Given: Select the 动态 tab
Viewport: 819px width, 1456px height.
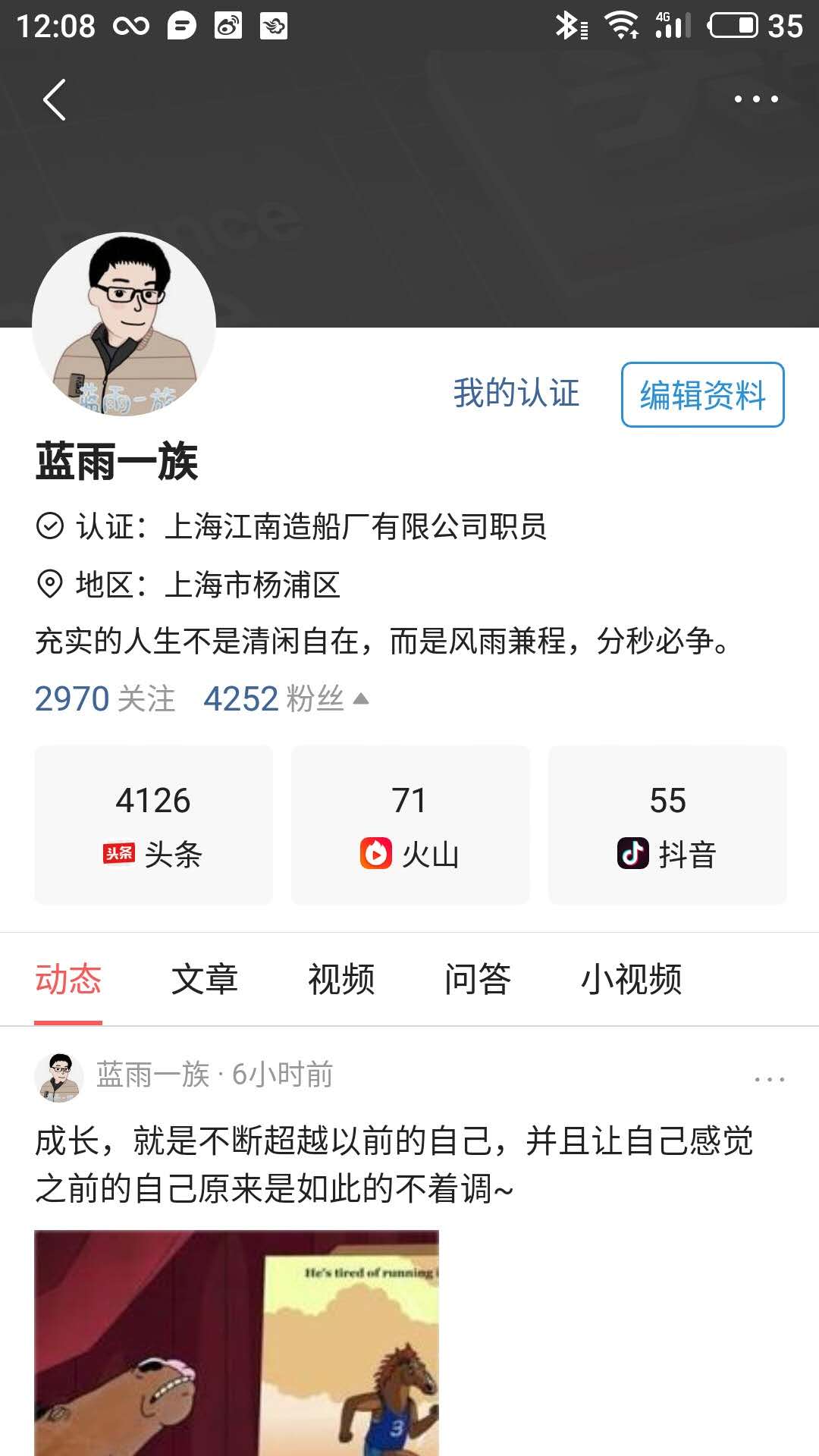Looking at the screenshot, I should [68, 979].
